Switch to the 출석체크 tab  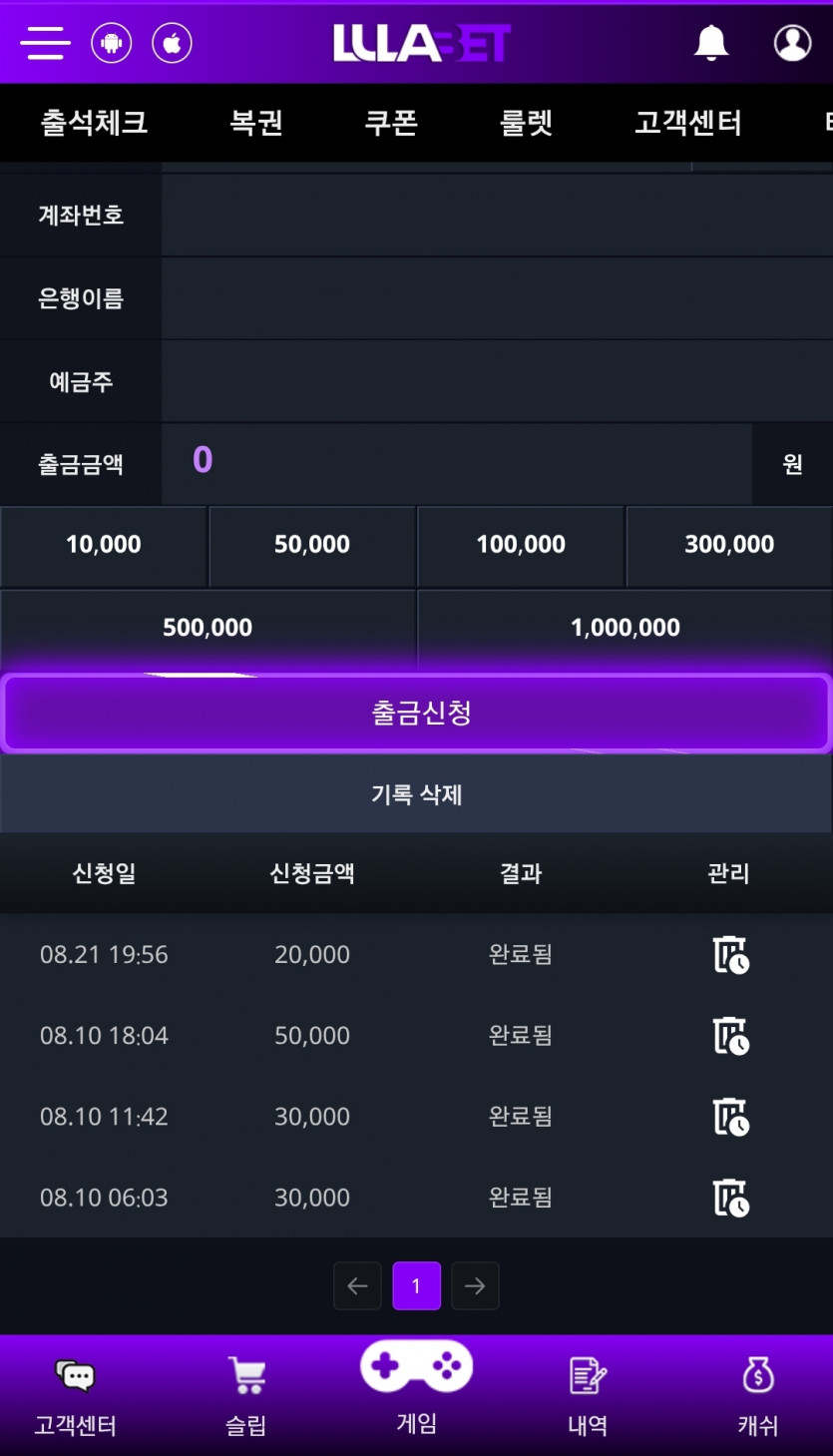click(94, 123)
